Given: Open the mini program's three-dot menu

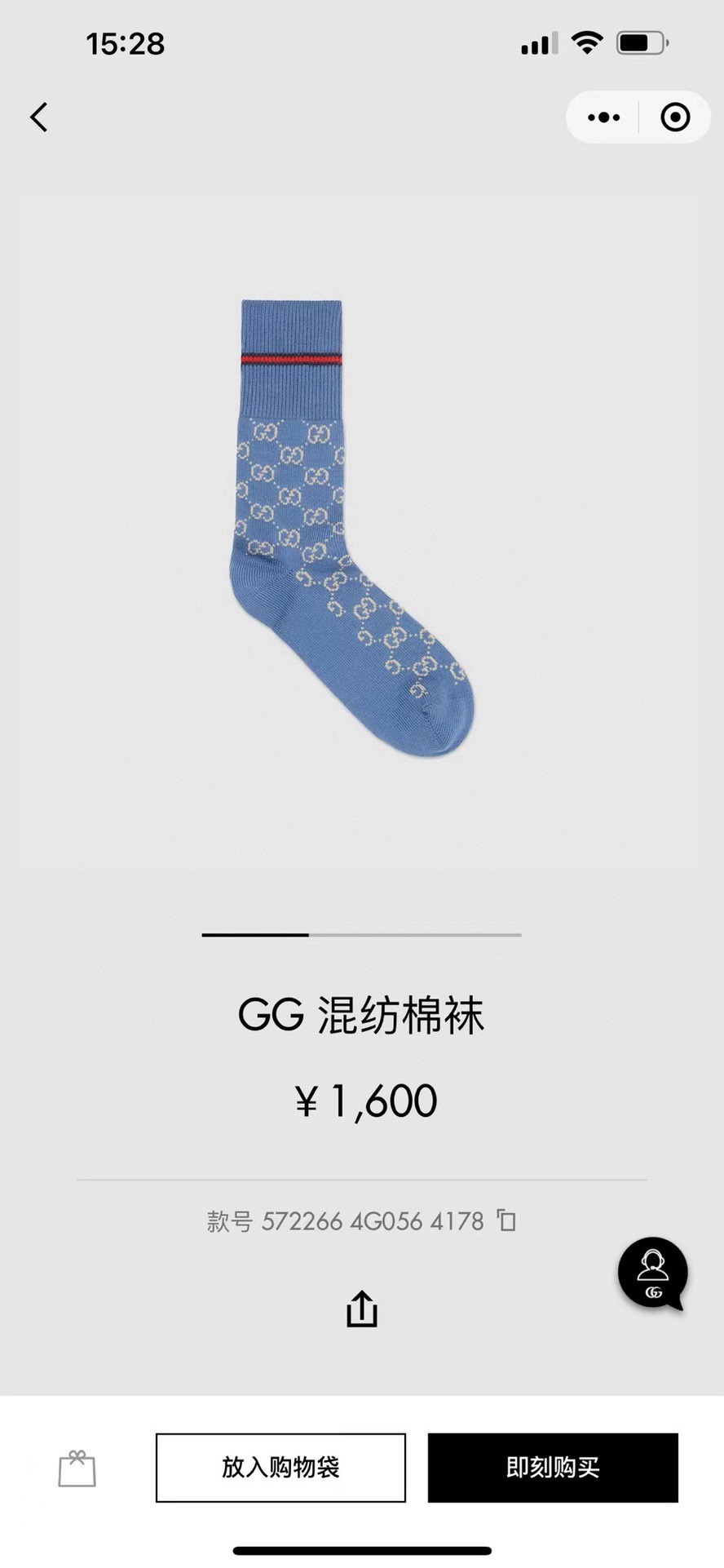Looking at the screenshot, I should (x=603, y=117).
